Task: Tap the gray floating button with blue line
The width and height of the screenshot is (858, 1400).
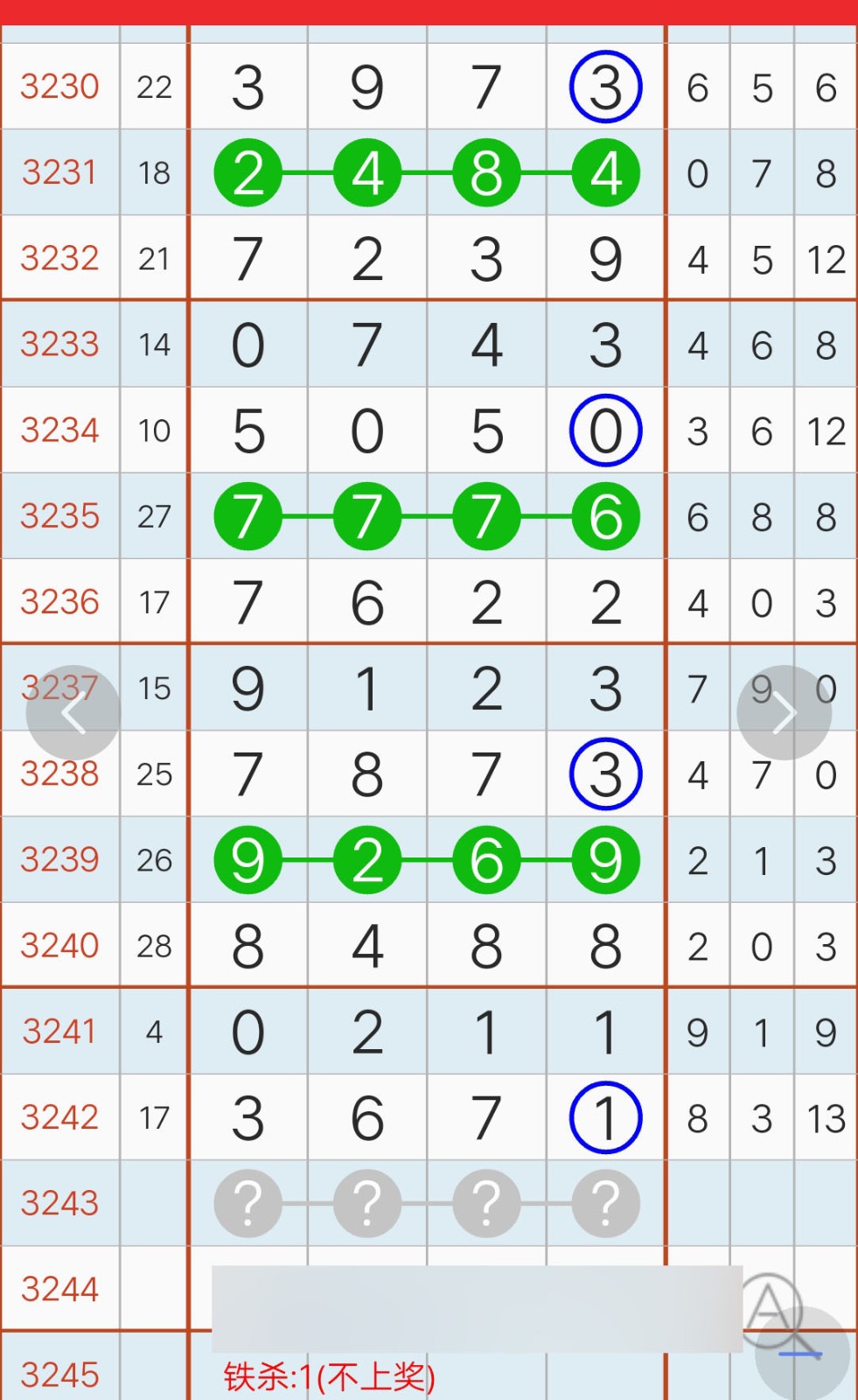Action: click(x=802, y=1354)
